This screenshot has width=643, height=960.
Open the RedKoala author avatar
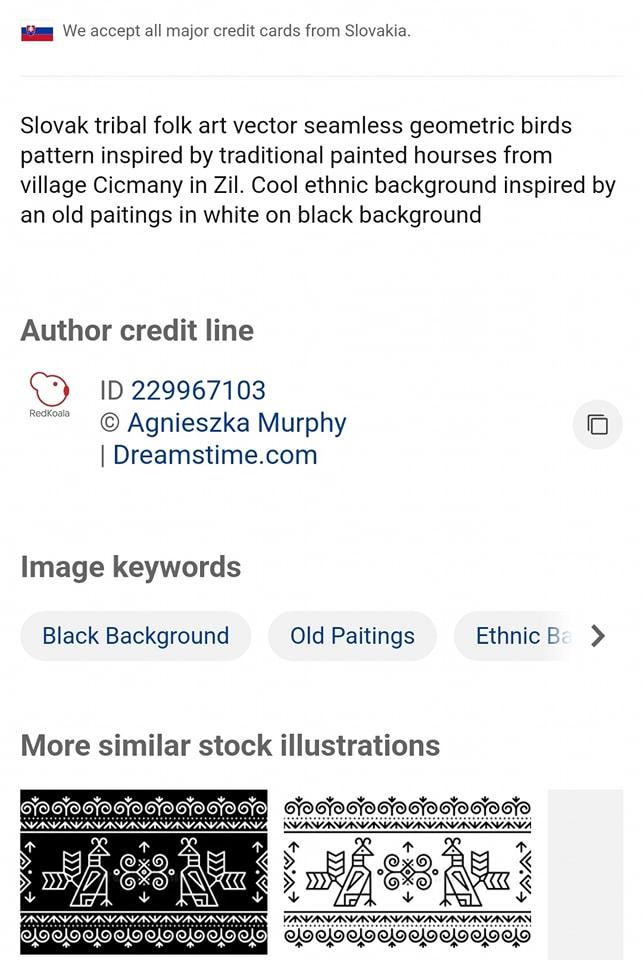[x=49, y=395]
